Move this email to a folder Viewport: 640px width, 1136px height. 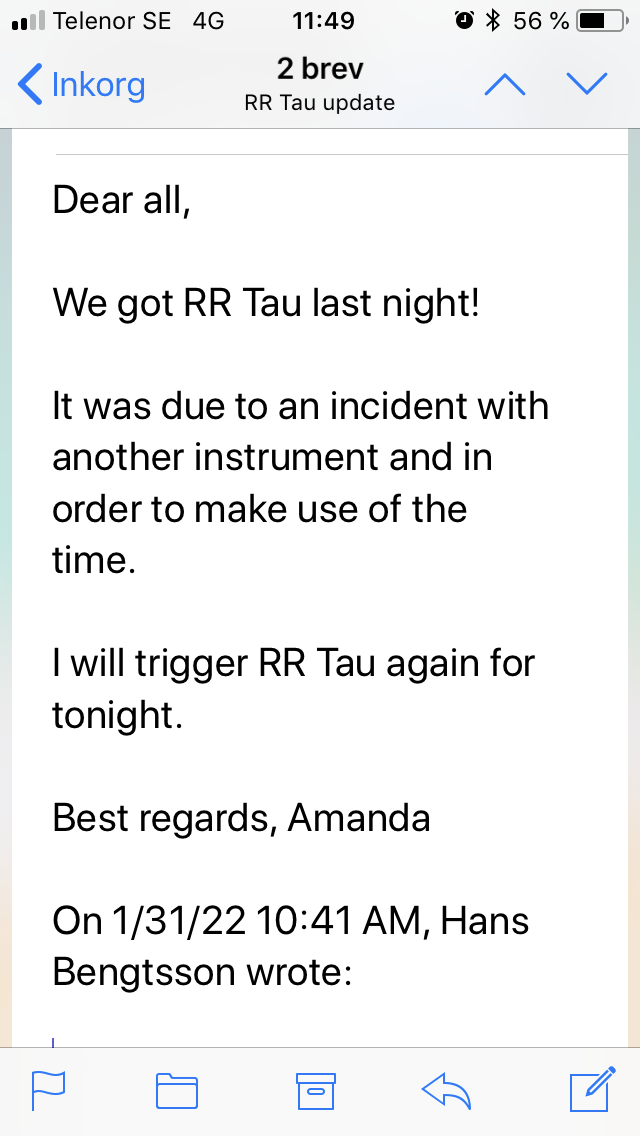click(x=177, y=1090)
